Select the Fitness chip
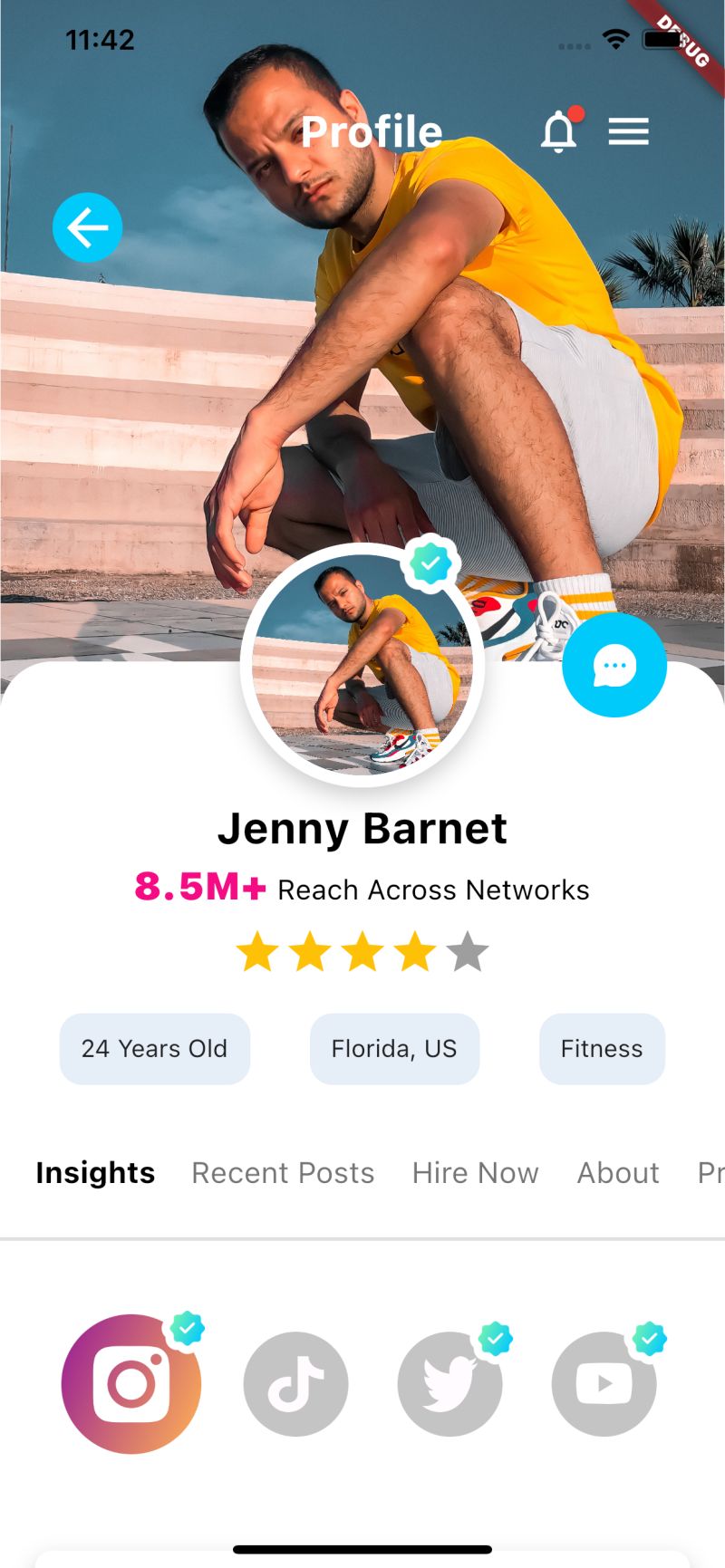The image size is (725, 1568). (x=602, y=1049)
